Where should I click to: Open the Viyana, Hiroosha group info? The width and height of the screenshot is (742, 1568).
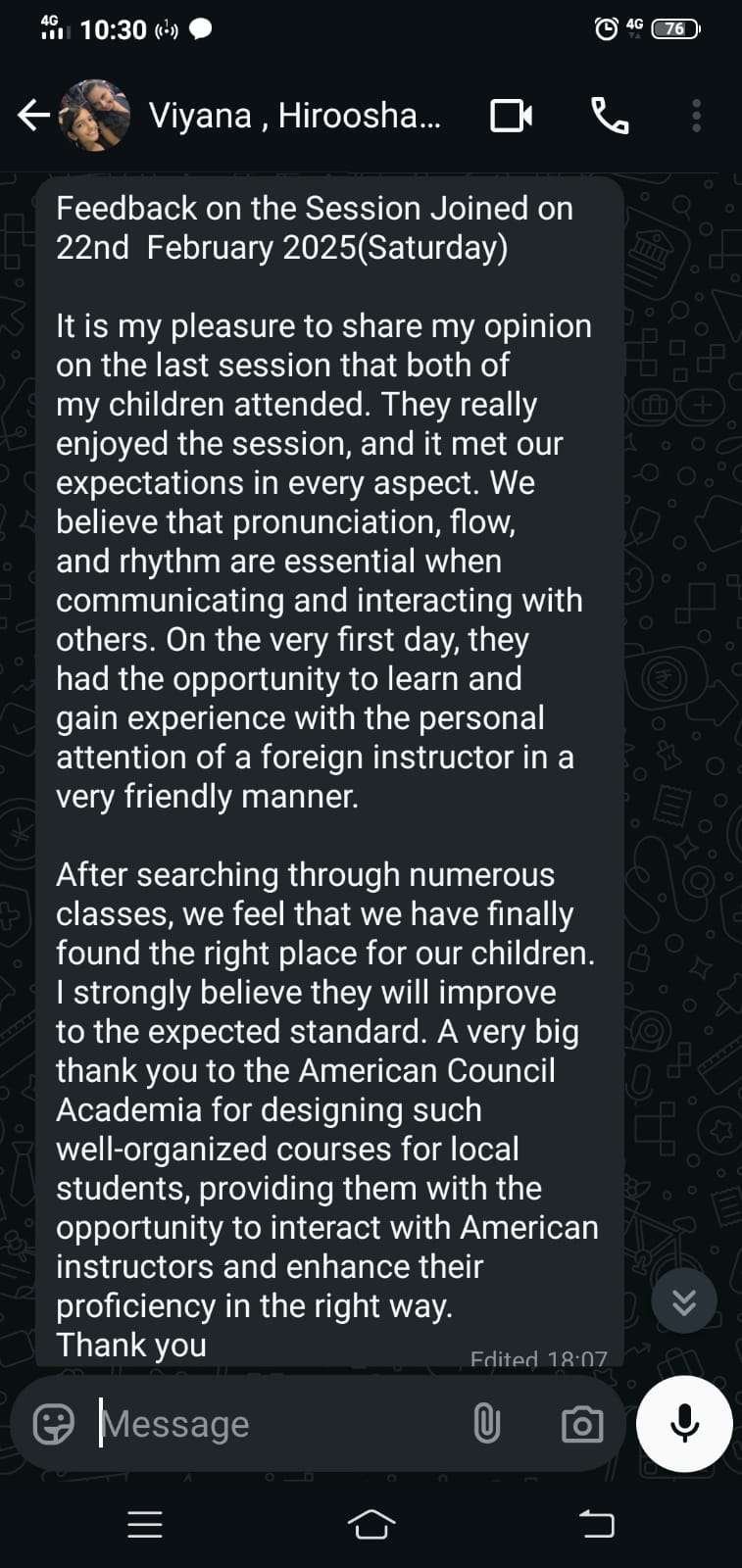pos(294,116)
